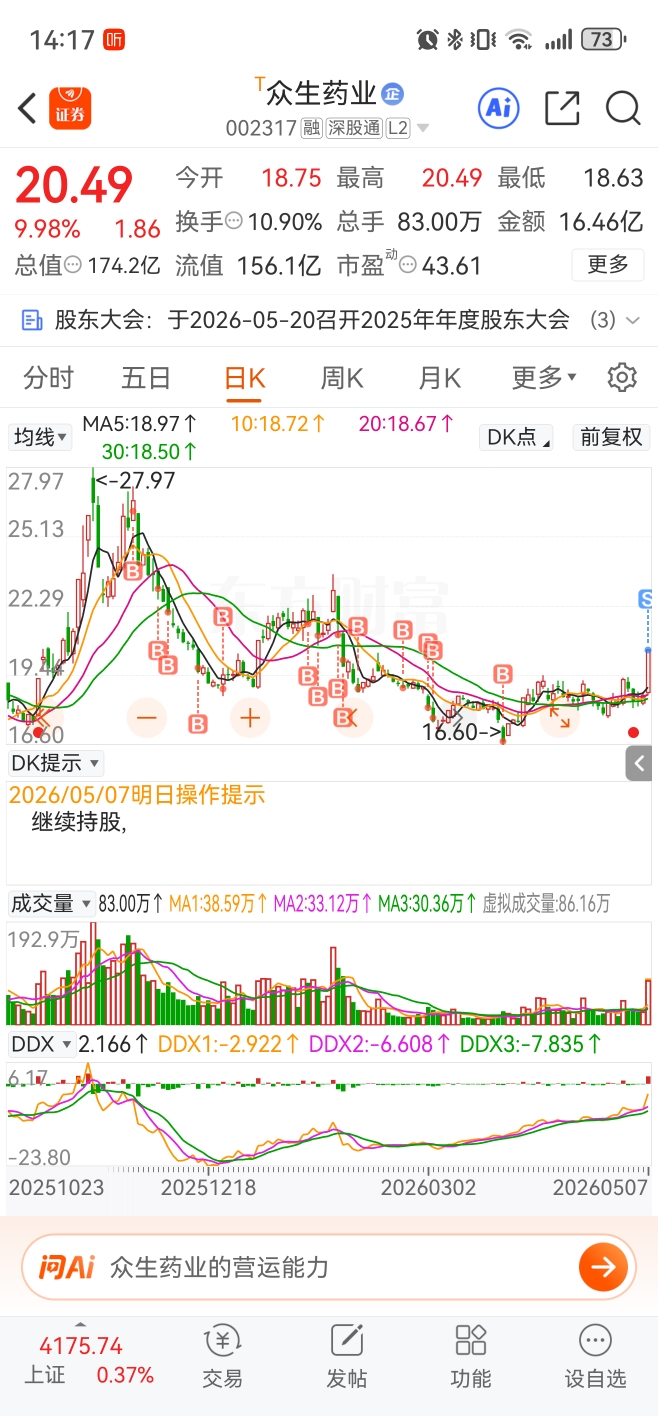This screenshot has width=658, height=1416.
Task: Open the 均线 indicator dropdown
Action: tap(40, 437)
